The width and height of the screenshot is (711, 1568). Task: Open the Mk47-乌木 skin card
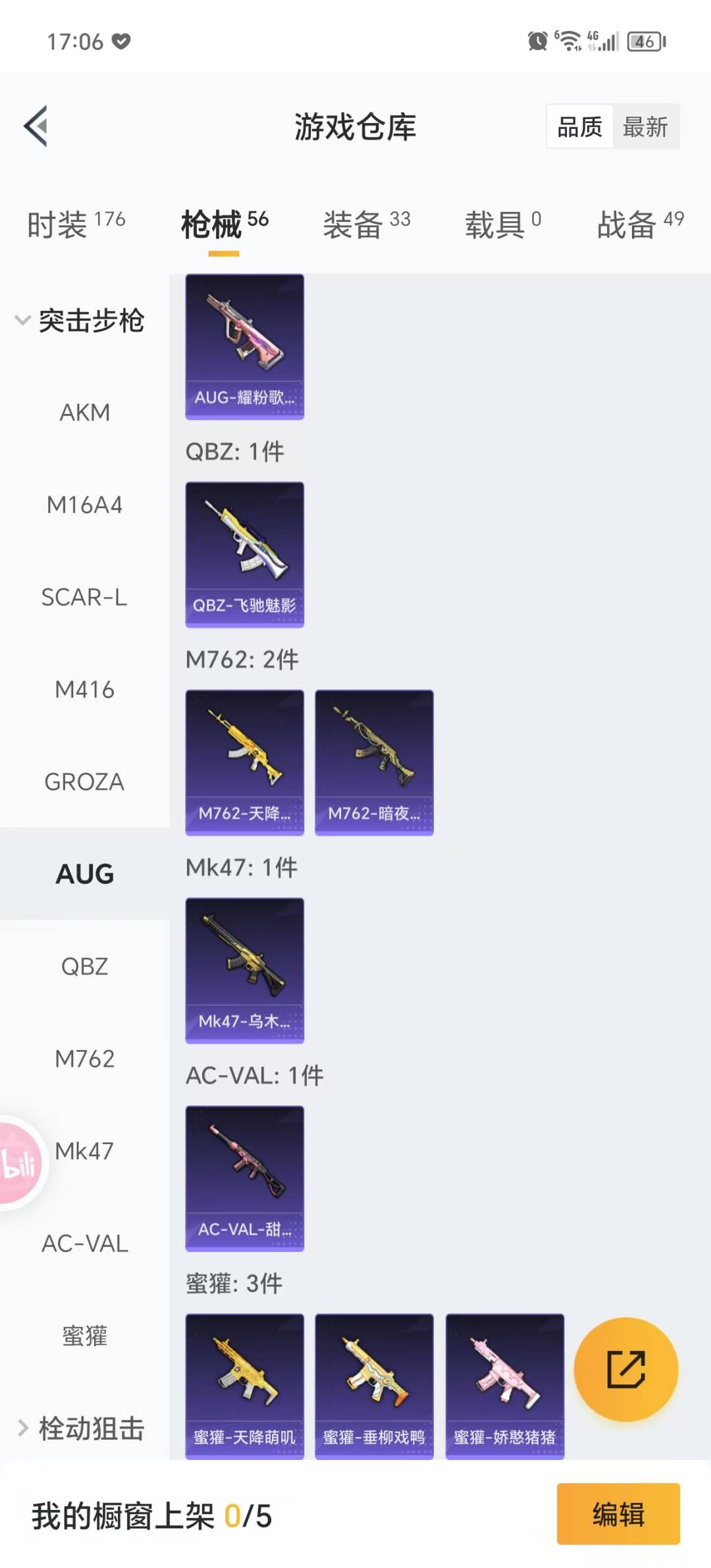[x=245, y=971]
